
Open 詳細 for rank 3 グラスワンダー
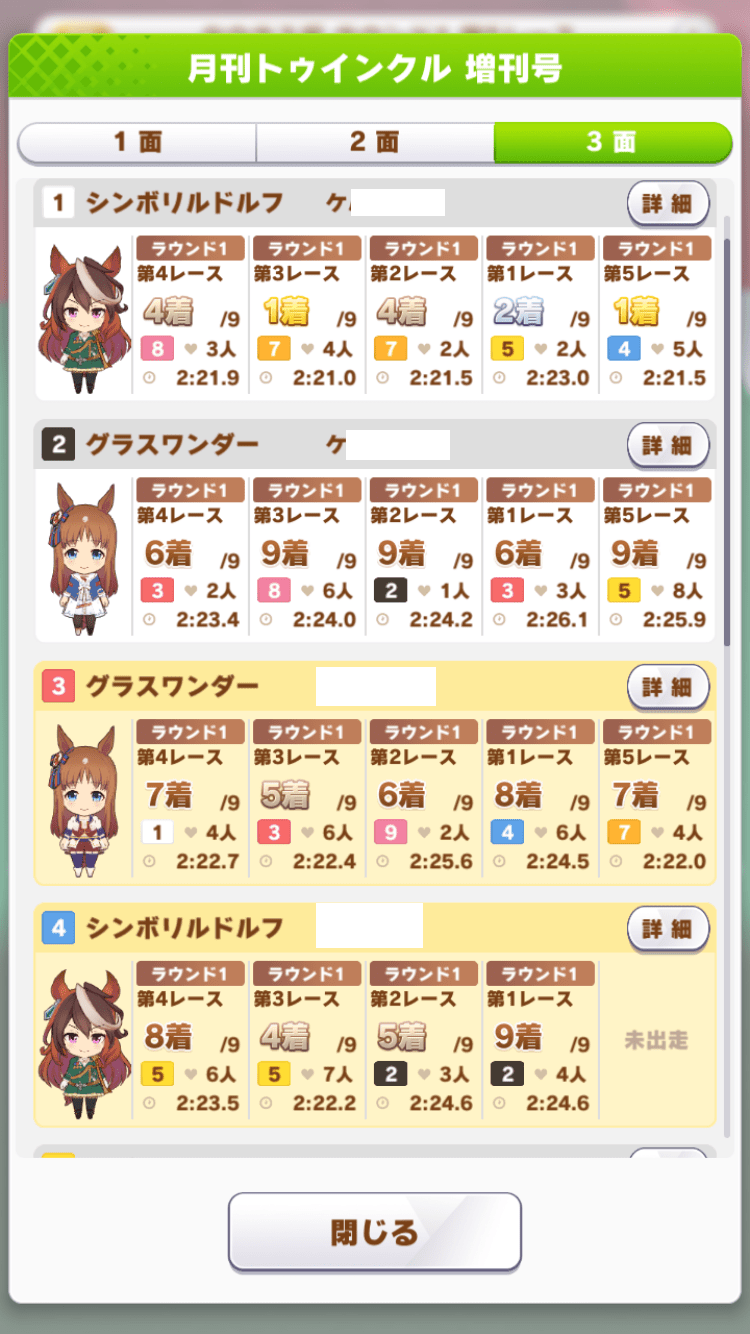pos(667,687)
